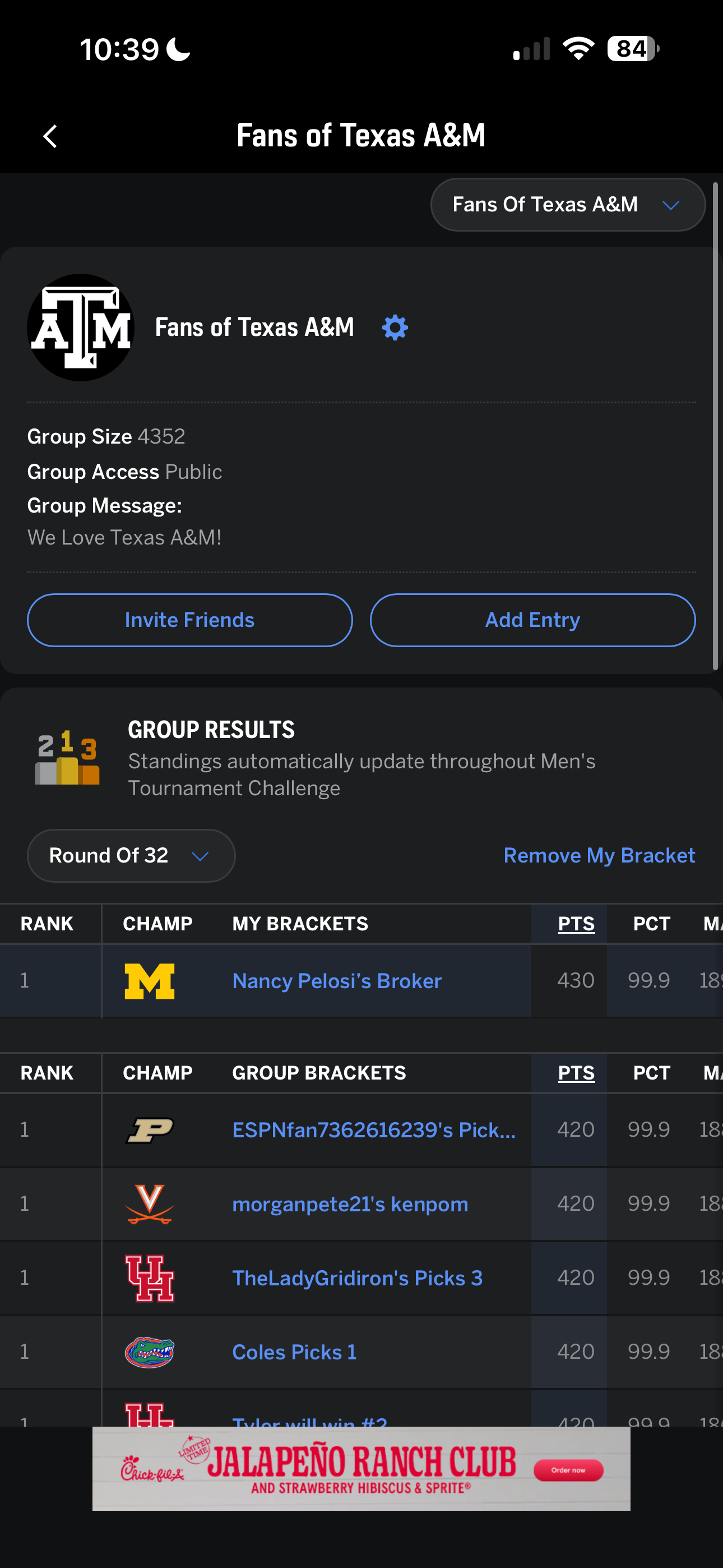
Task: View Coles Picks 1 bracket
Action: pos(295,1352)
